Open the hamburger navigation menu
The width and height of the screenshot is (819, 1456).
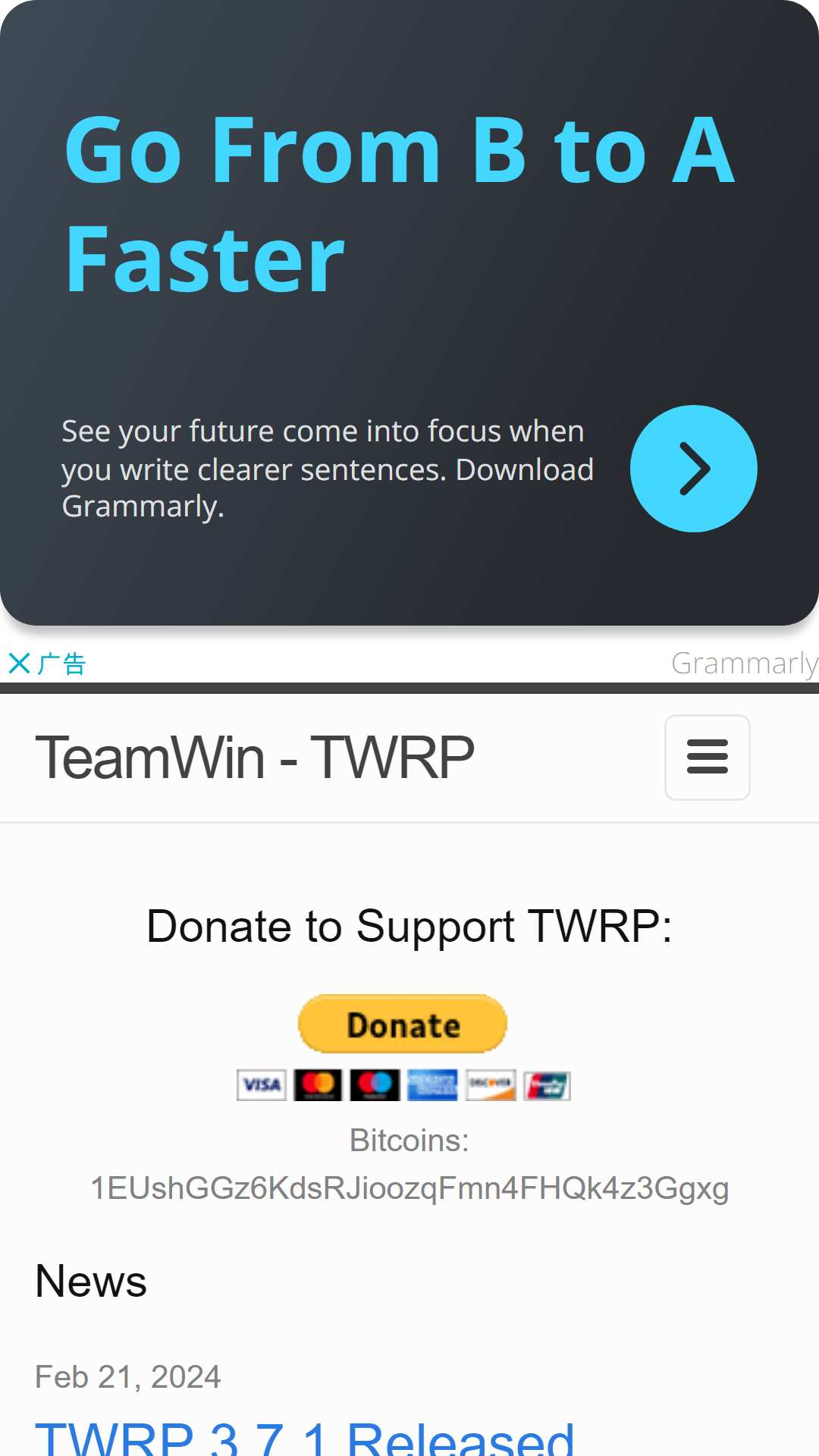pyautogui.click(x=707, y=757)
